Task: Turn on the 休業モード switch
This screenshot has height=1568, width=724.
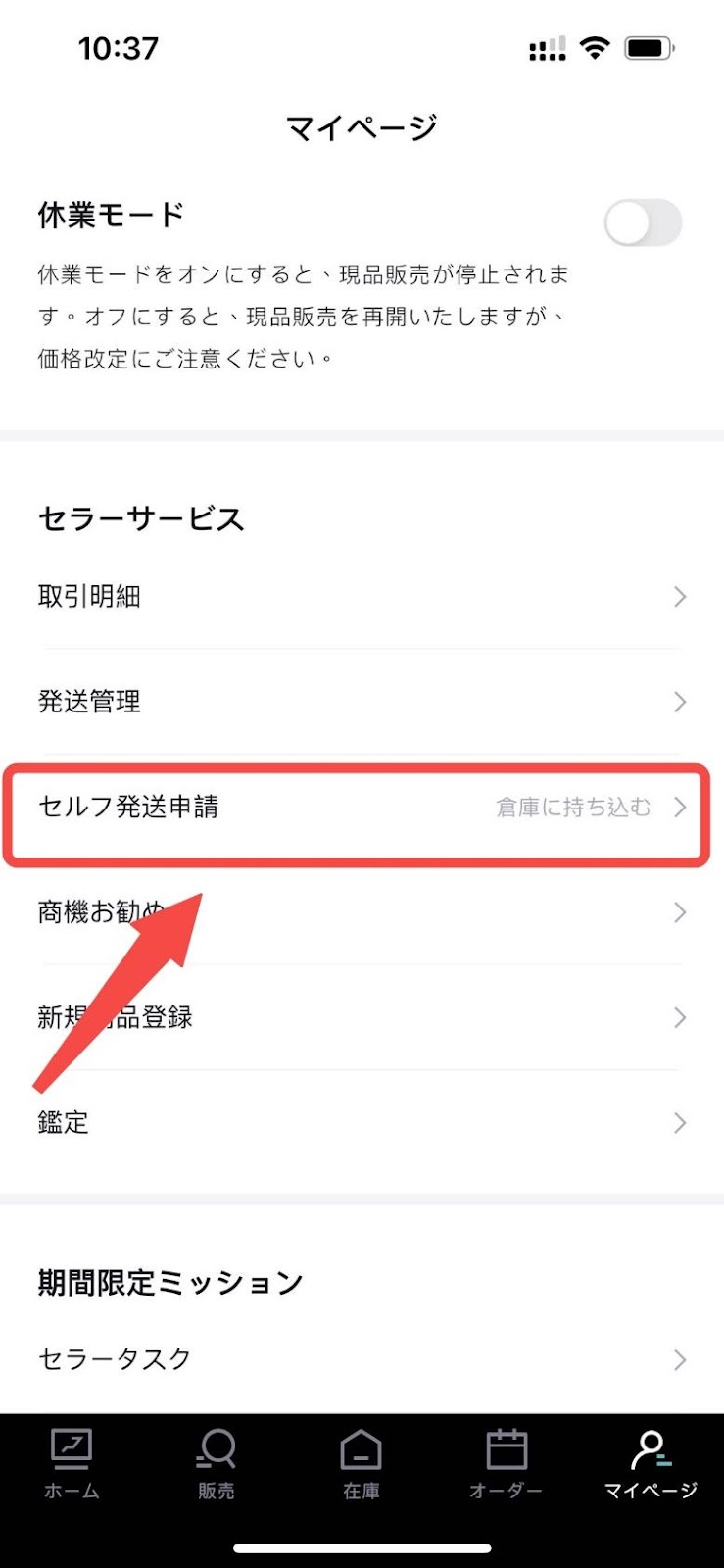Action: coord(643,222)
